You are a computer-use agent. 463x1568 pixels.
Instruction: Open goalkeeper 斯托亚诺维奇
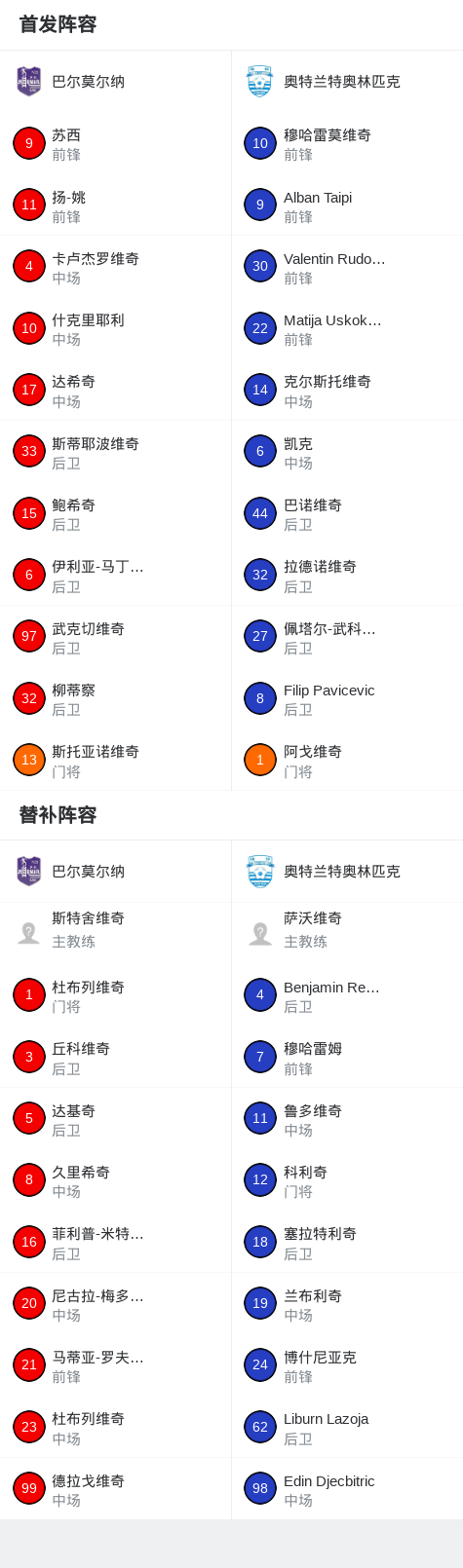click(x=115, y=761)
